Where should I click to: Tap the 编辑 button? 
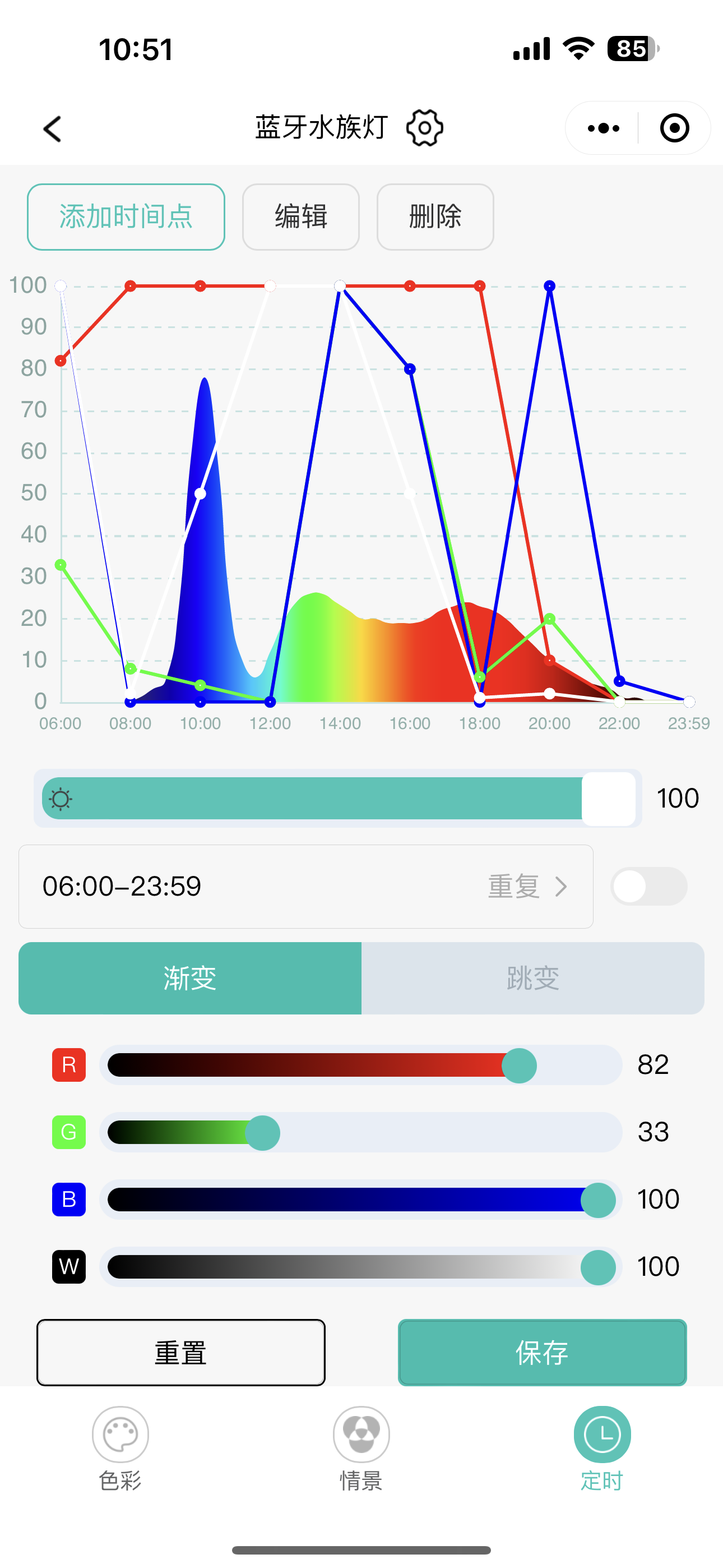click(300, 216)
